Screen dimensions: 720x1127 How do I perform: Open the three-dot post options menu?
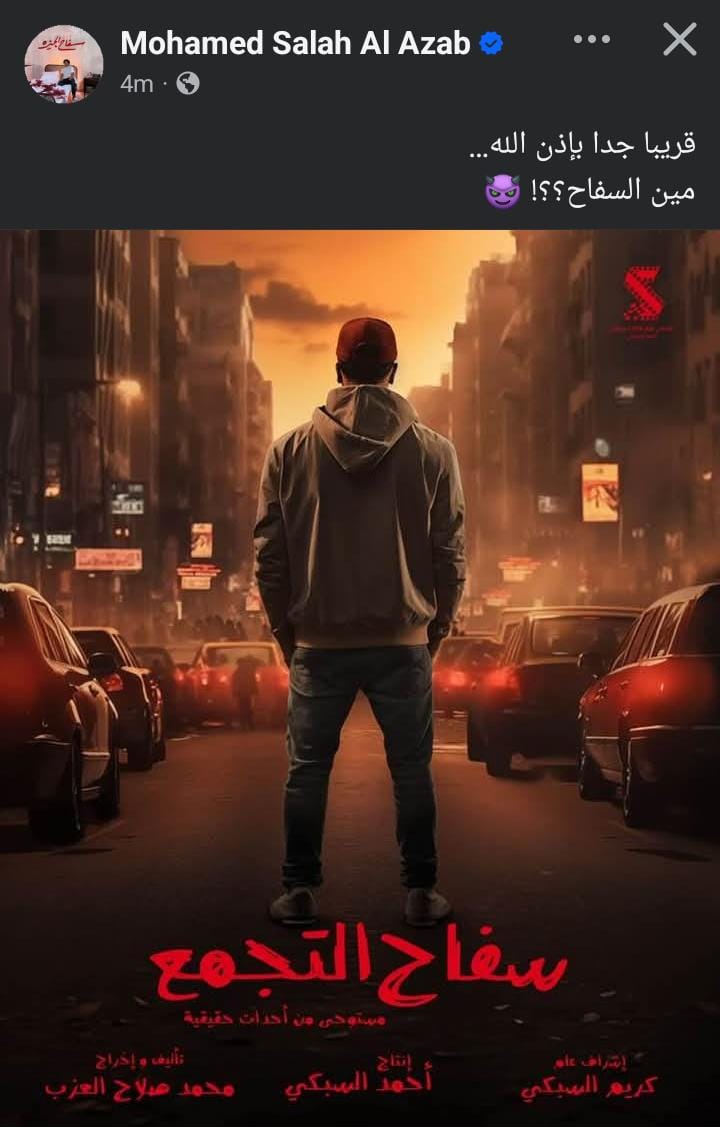click(591, 40)
